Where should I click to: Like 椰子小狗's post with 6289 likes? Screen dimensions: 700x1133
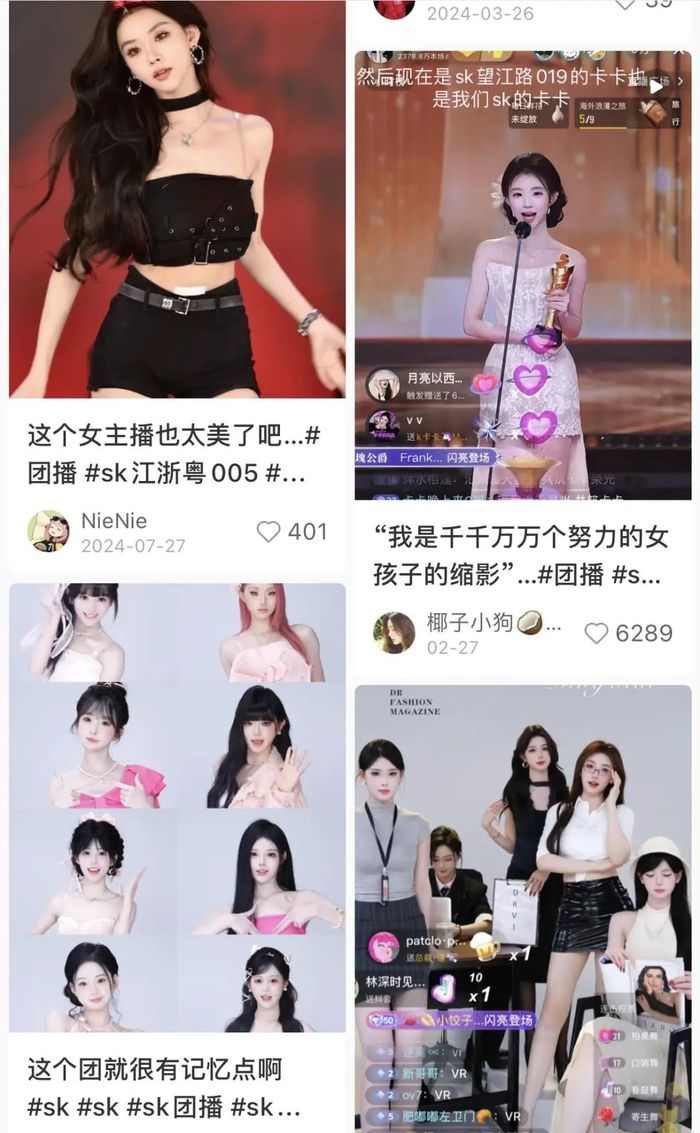[x=597, y=633]
